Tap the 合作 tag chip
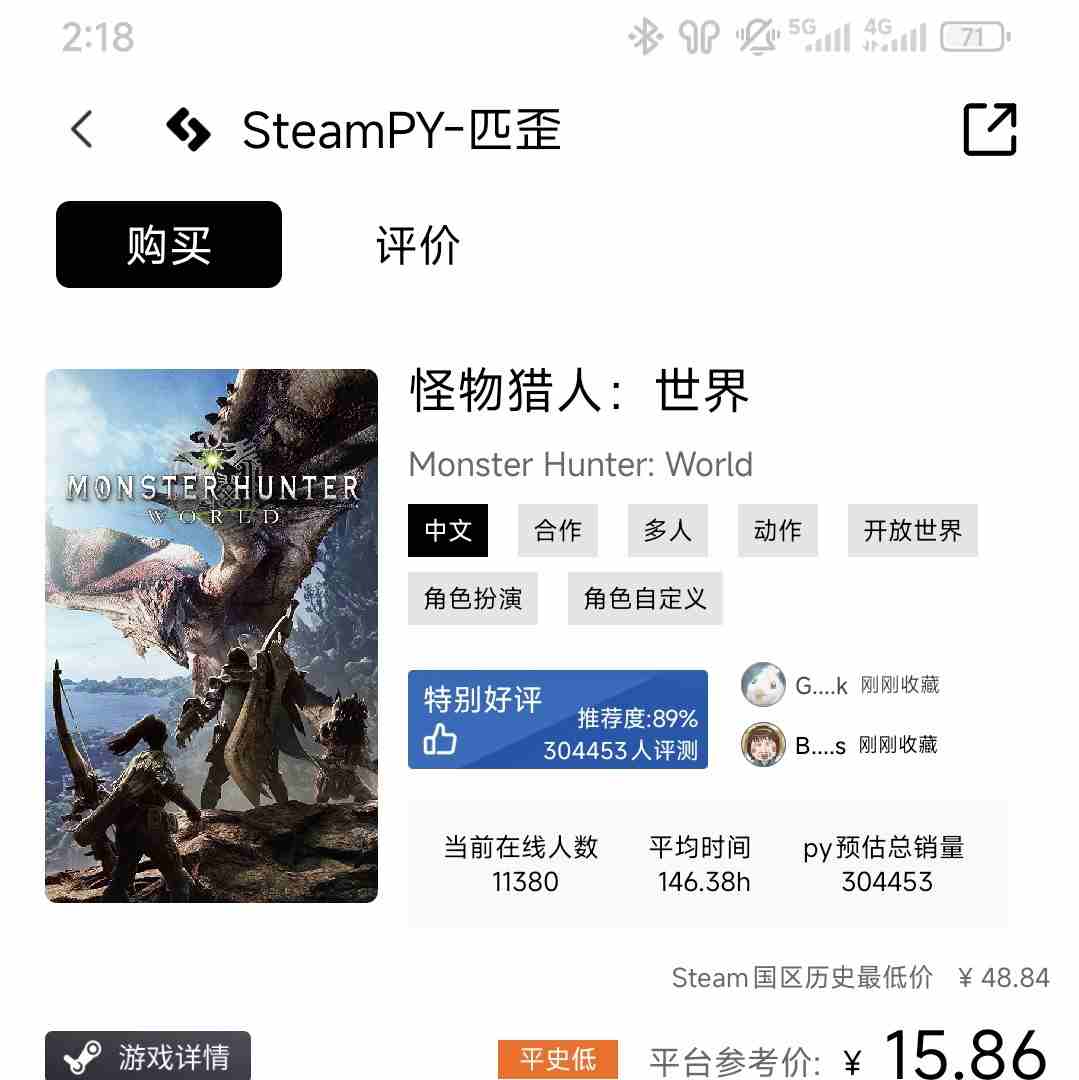 point(558,530)
